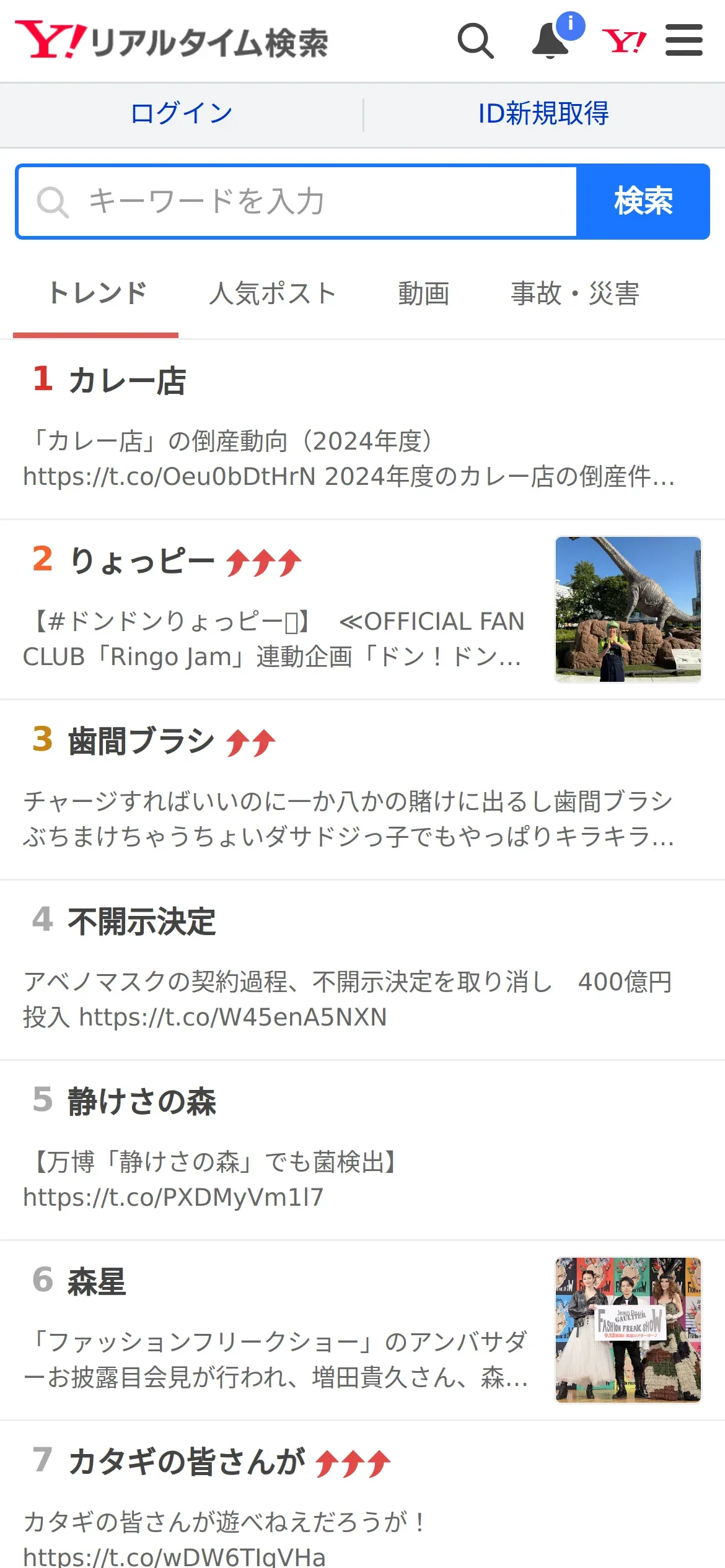Image resolution: width=725 pixels, height=1568 pixels.
Task: Focus the キーワードを入力 search field
Action: pyautogui.click(x=297, y=202)
